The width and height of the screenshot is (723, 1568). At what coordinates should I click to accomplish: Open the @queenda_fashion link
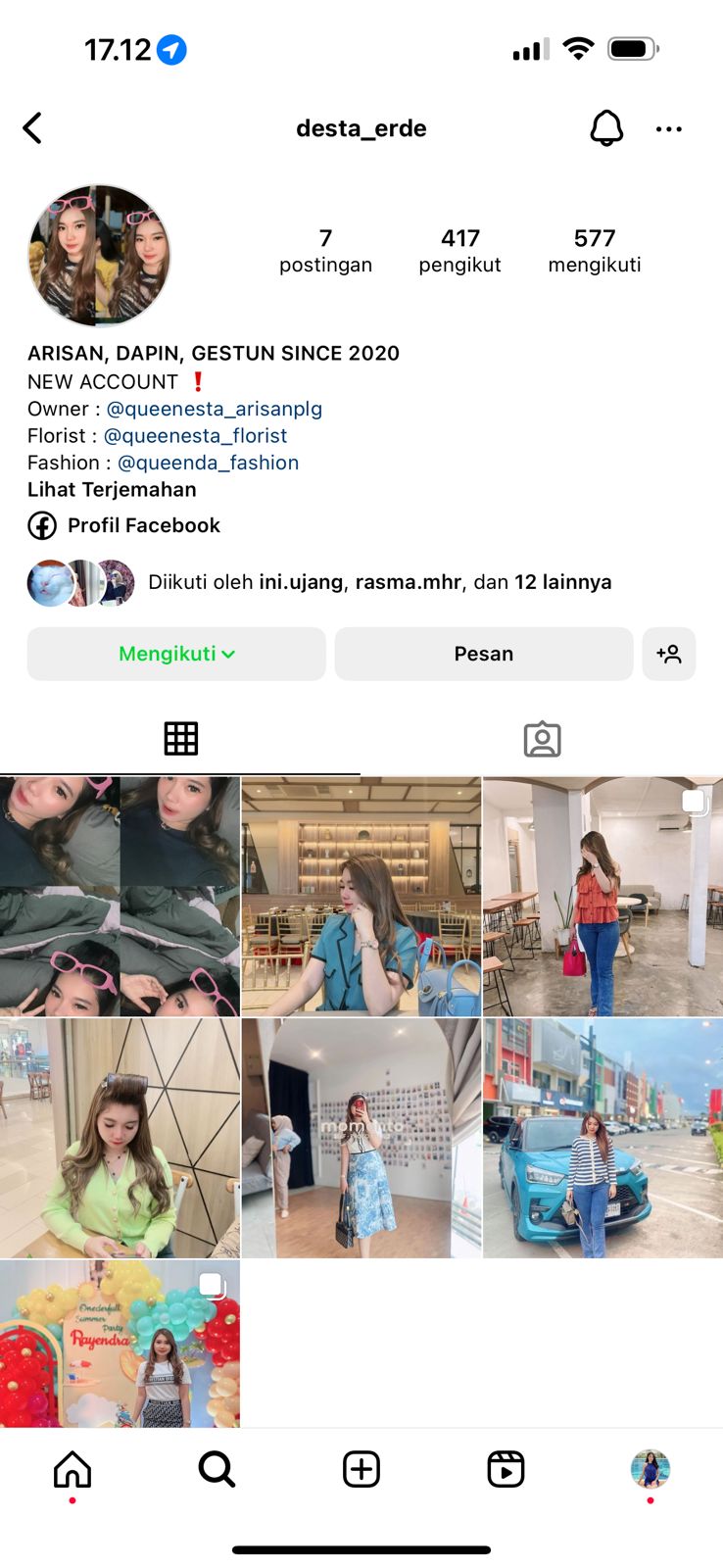(x=208, y=463)
